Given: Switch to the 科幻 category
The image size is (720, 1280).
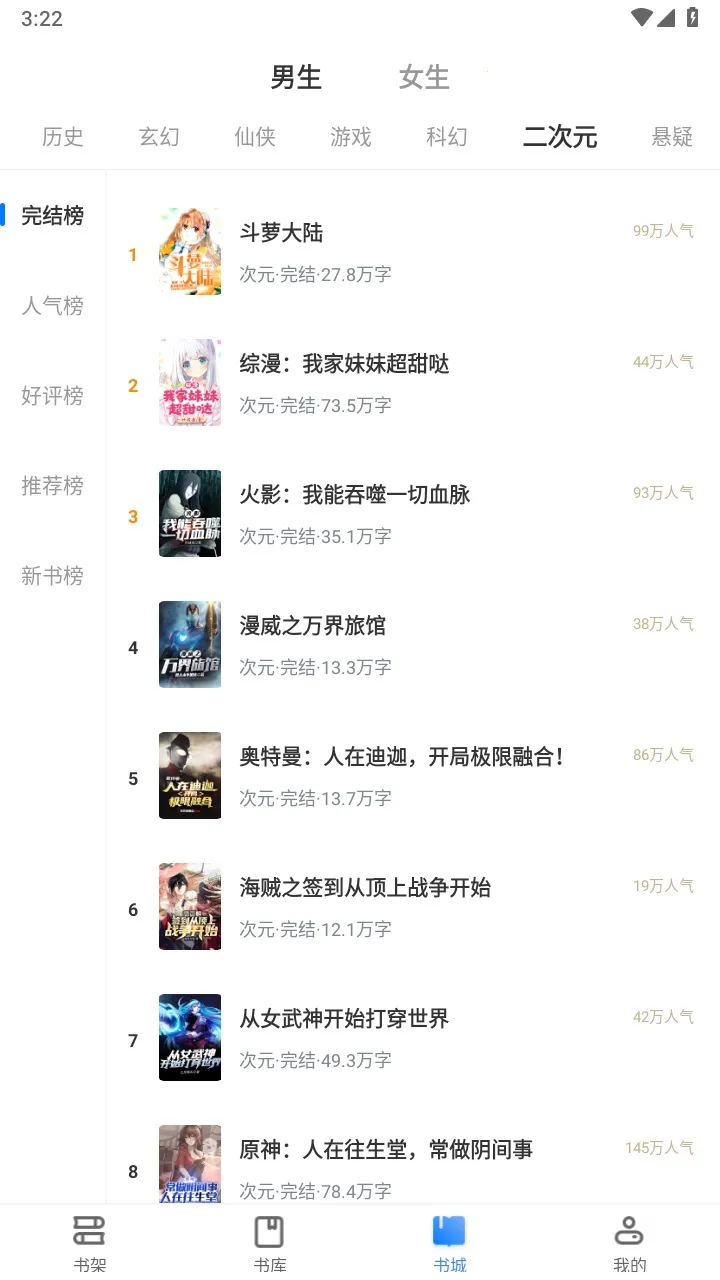Looking at the screenshot, I should [447, 137].
